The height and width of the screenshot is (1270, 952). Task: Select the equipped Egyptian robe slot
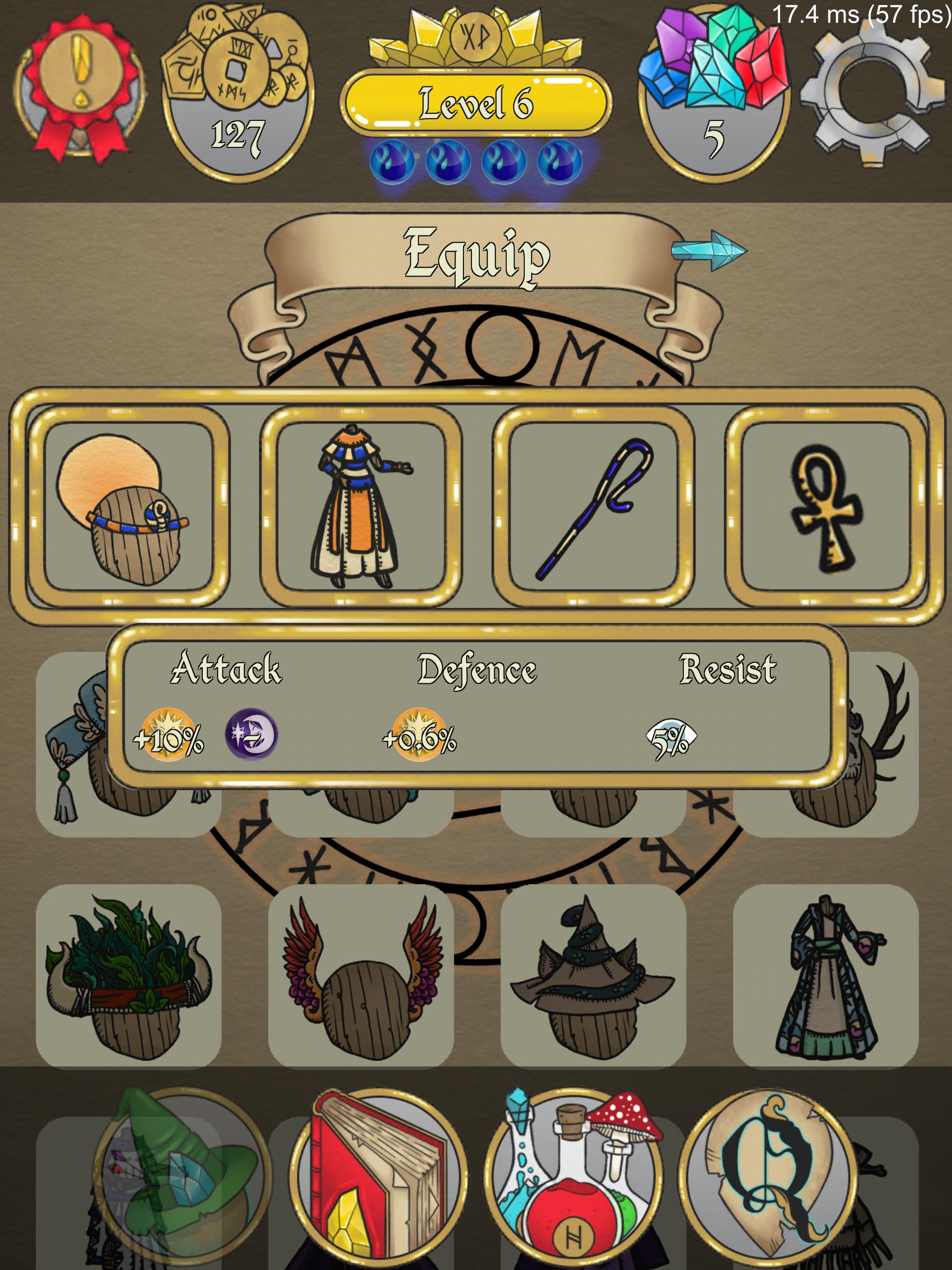(361, 506)
